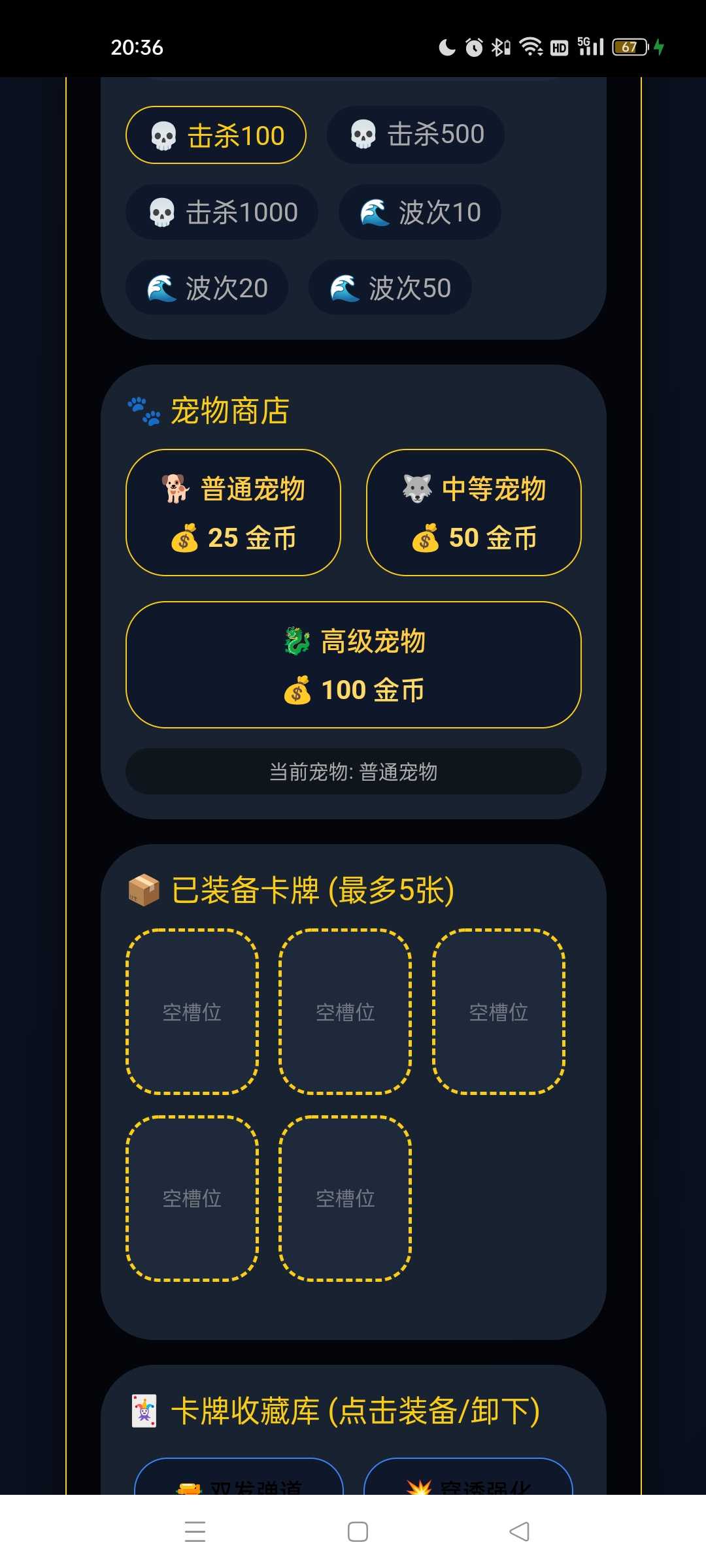Tap the 击杀500 chip
Image resolution: width=706 pixels, height=1568 pixels.
coord(416,135)
